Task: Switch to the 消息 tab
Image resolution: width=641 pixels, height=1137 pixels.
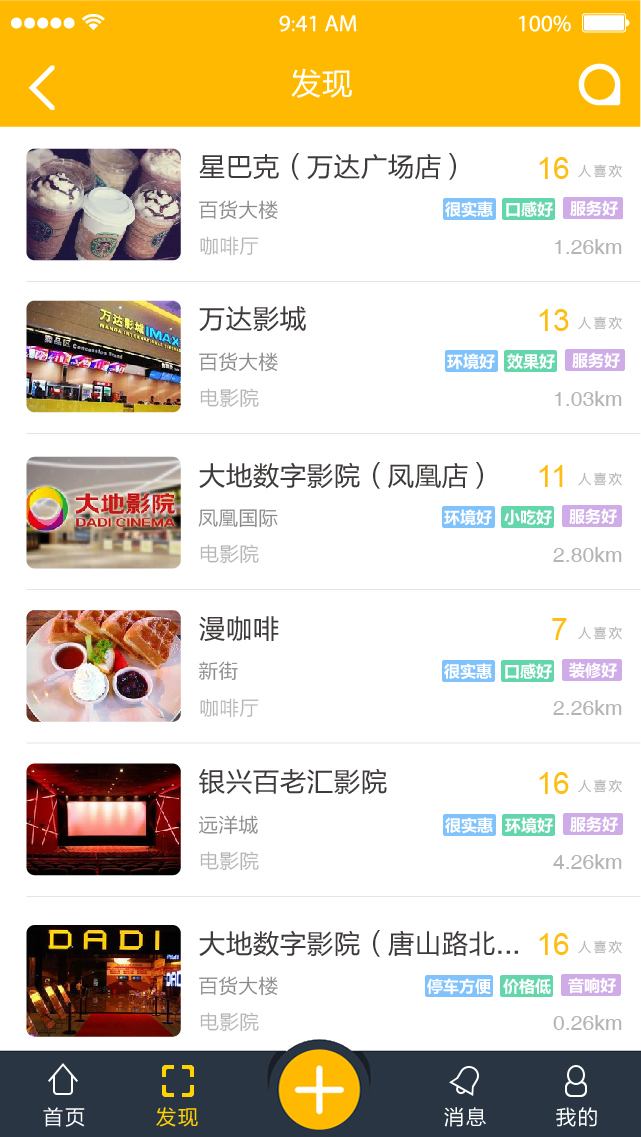Action: pyautogui.click(x=464, y=1095)
